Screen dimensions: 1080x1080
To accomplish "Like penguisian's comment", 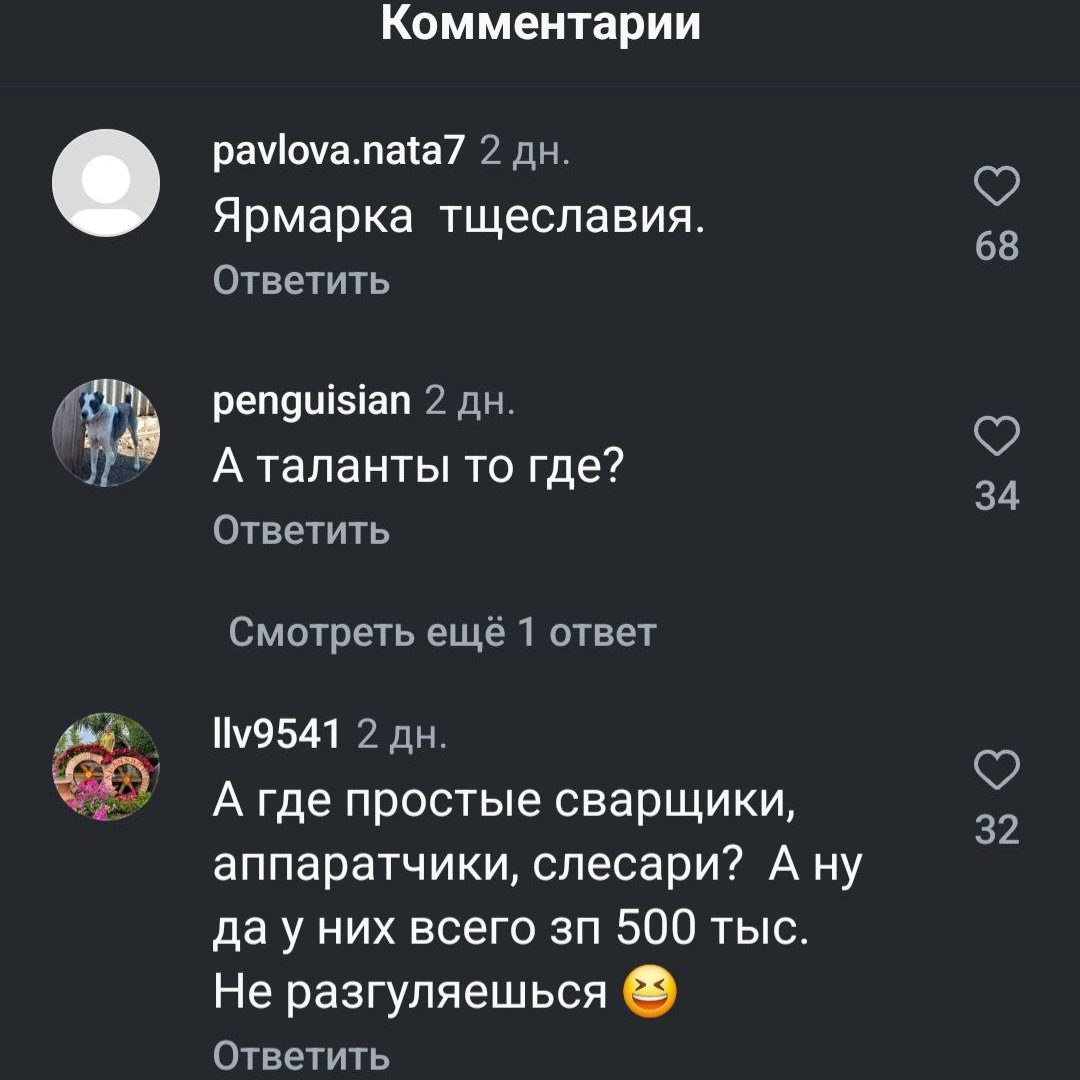I will (996, 438).
